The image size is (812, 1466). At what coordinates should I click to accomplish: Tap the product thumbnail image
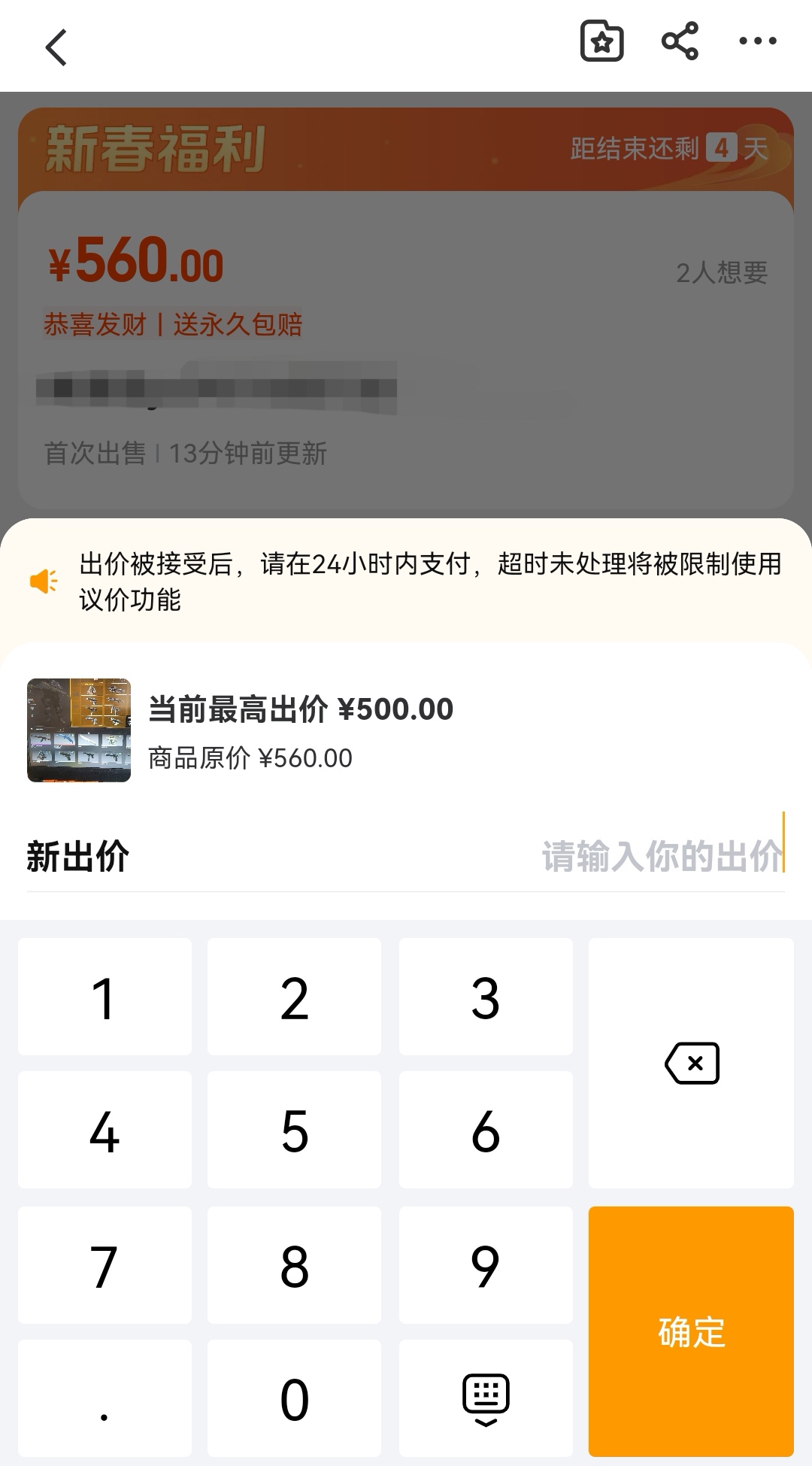(x=79, y=730)
